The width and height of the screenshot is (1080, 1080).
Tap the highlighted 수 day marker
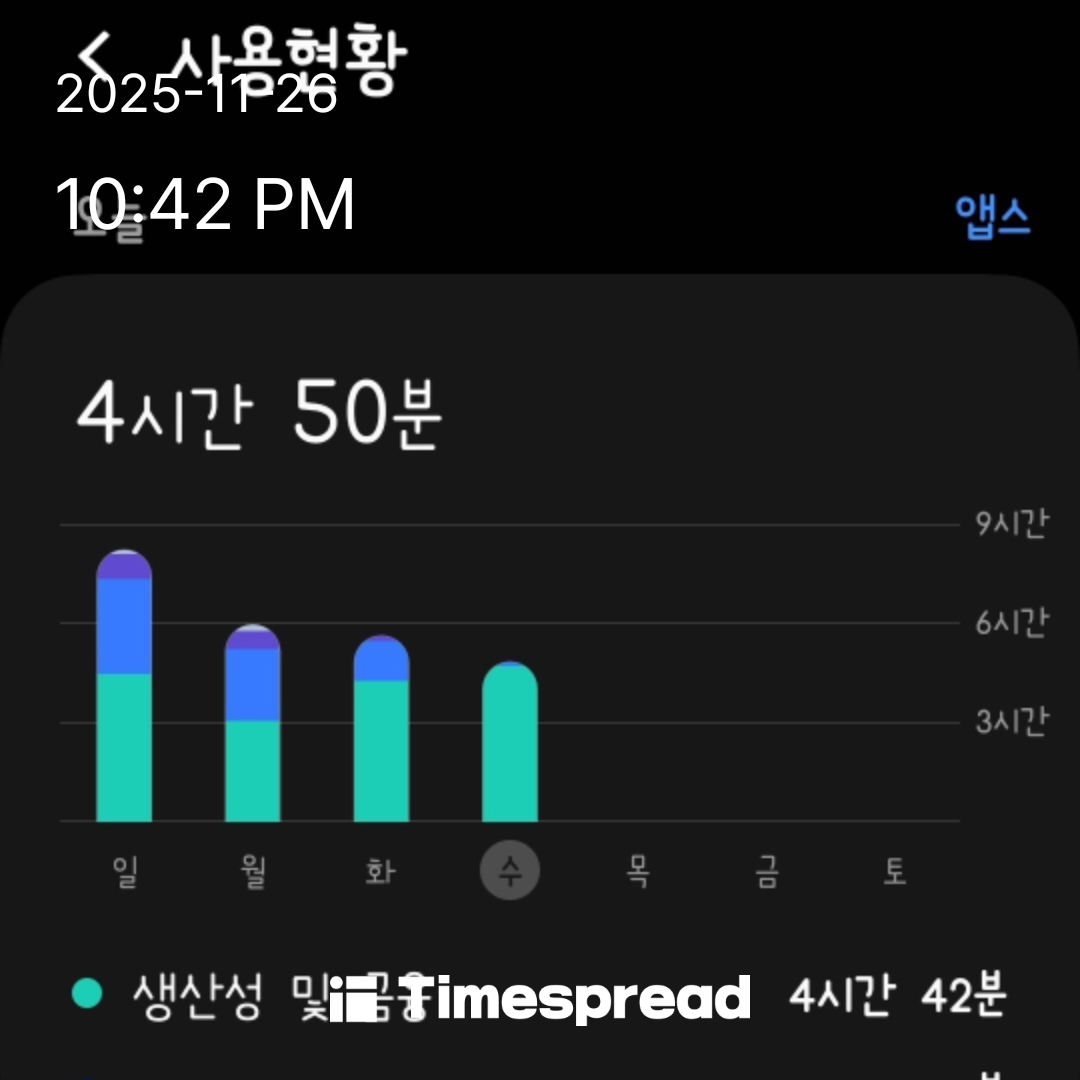click(x=510, y=871)
